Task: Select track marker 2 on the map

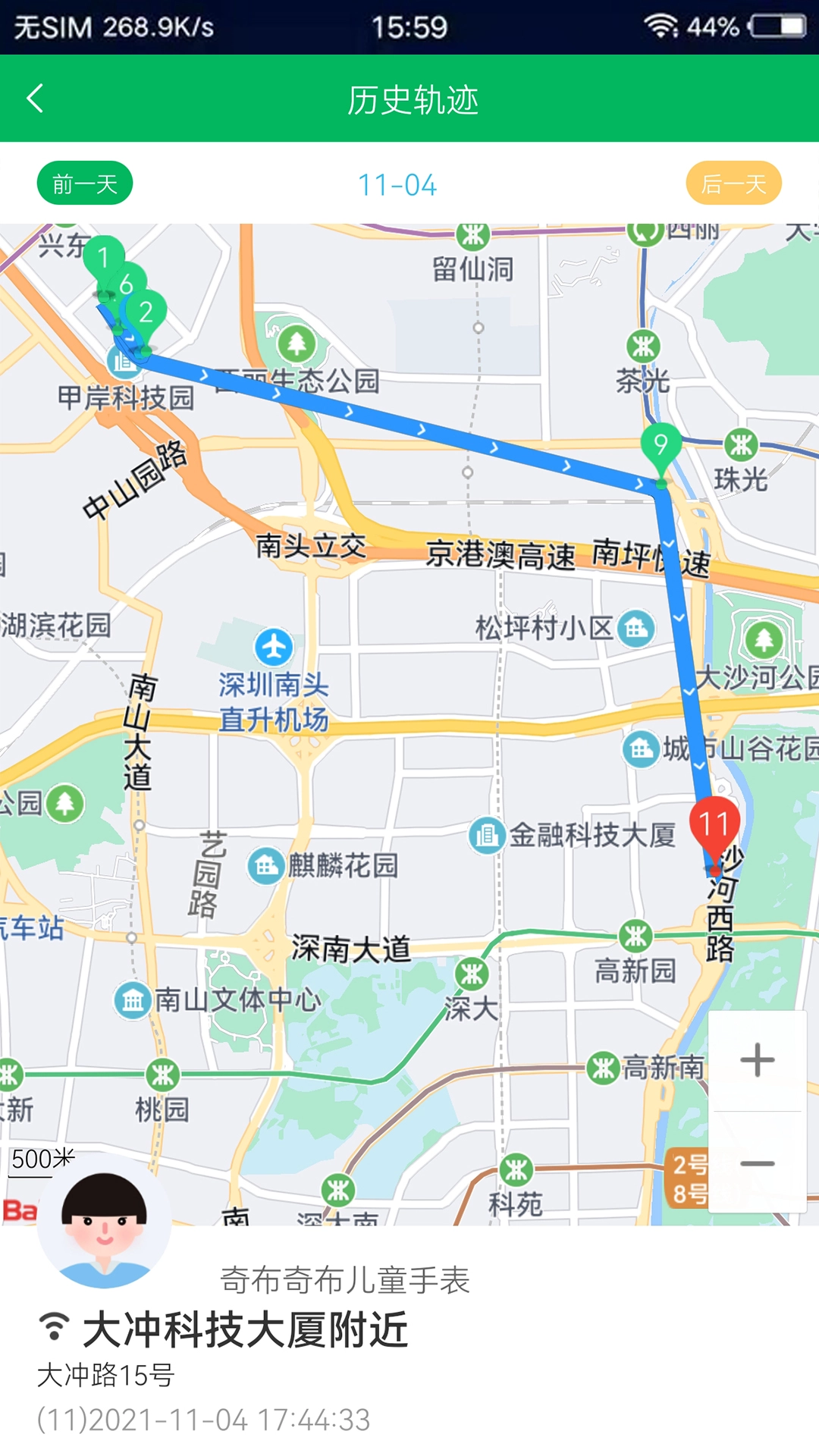Action: pyautogui.click(x=146, y=313)
